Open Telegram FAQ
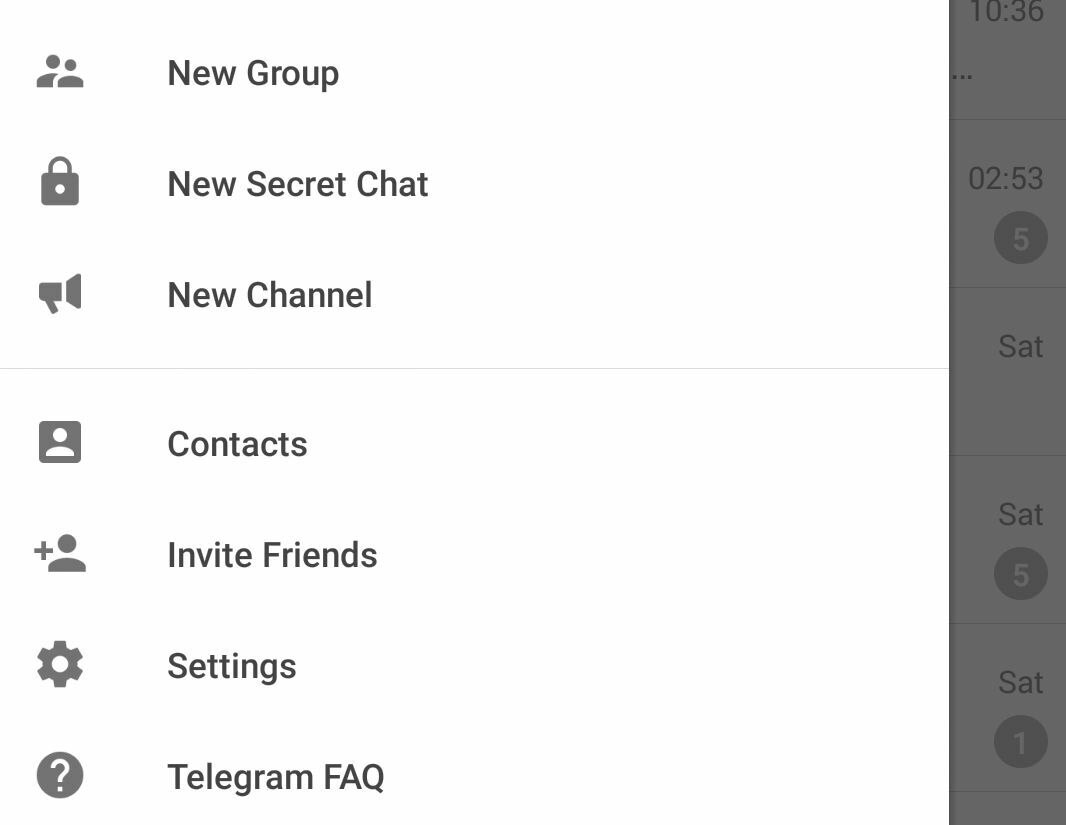Image resolution: width=1066 pixels, height=825 pixels. coord(275,777)
